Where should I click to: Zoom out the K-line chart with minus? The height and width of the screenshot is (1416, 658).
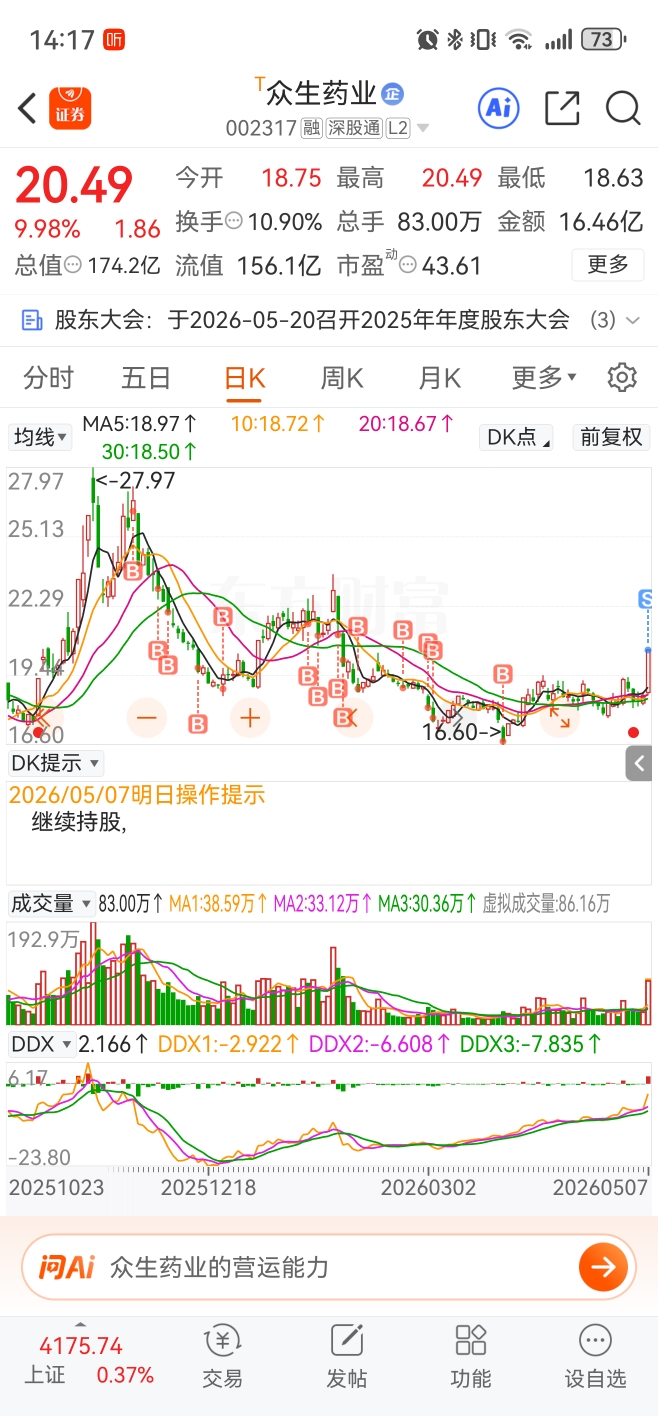(x=147, y=718)
